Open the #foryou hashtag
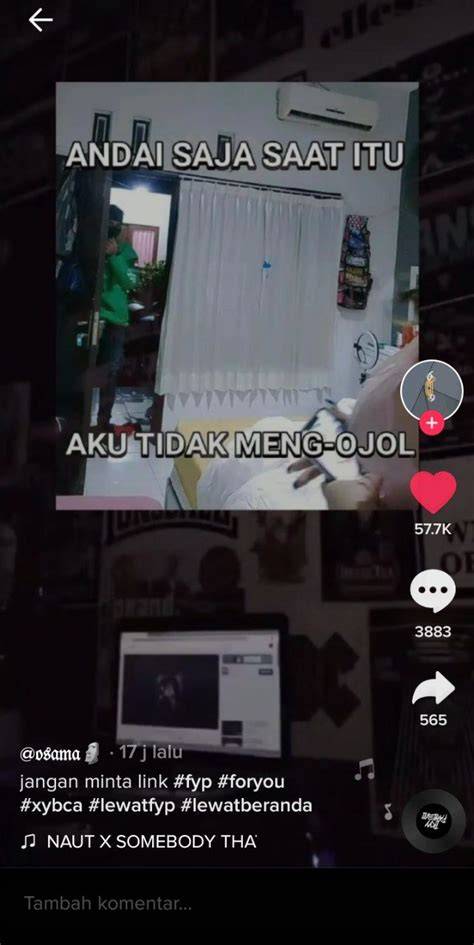The height and width of the screenshot is (945, 474). tap(250, 782)
